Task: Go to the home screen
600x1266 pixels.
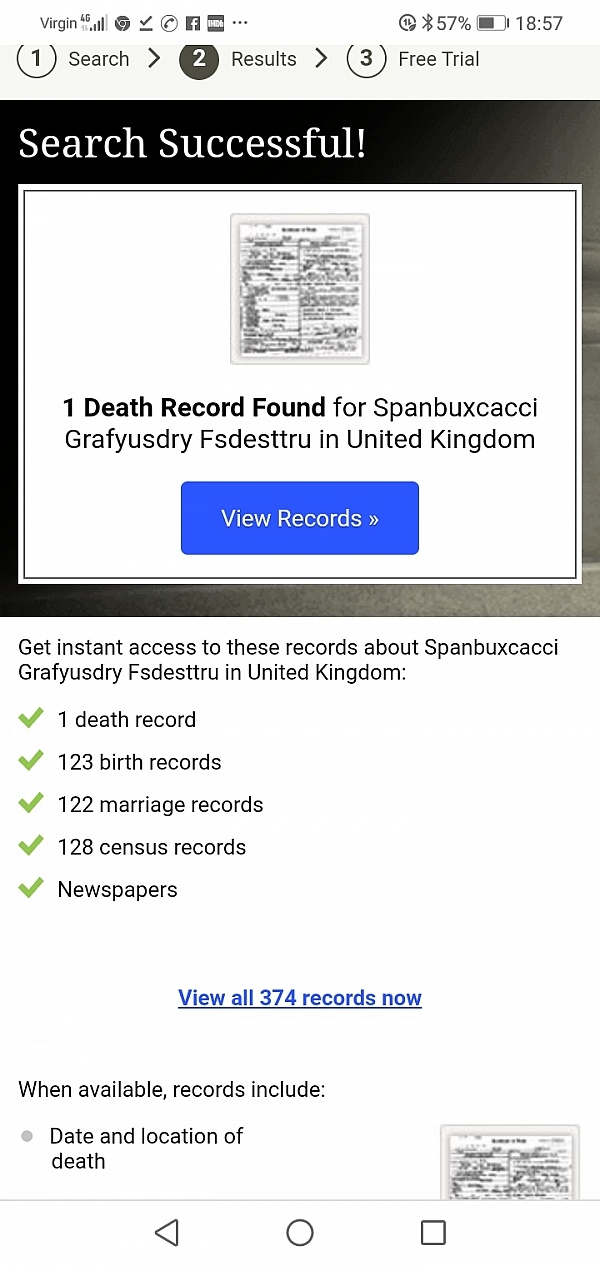Action: pos(299,1232)
